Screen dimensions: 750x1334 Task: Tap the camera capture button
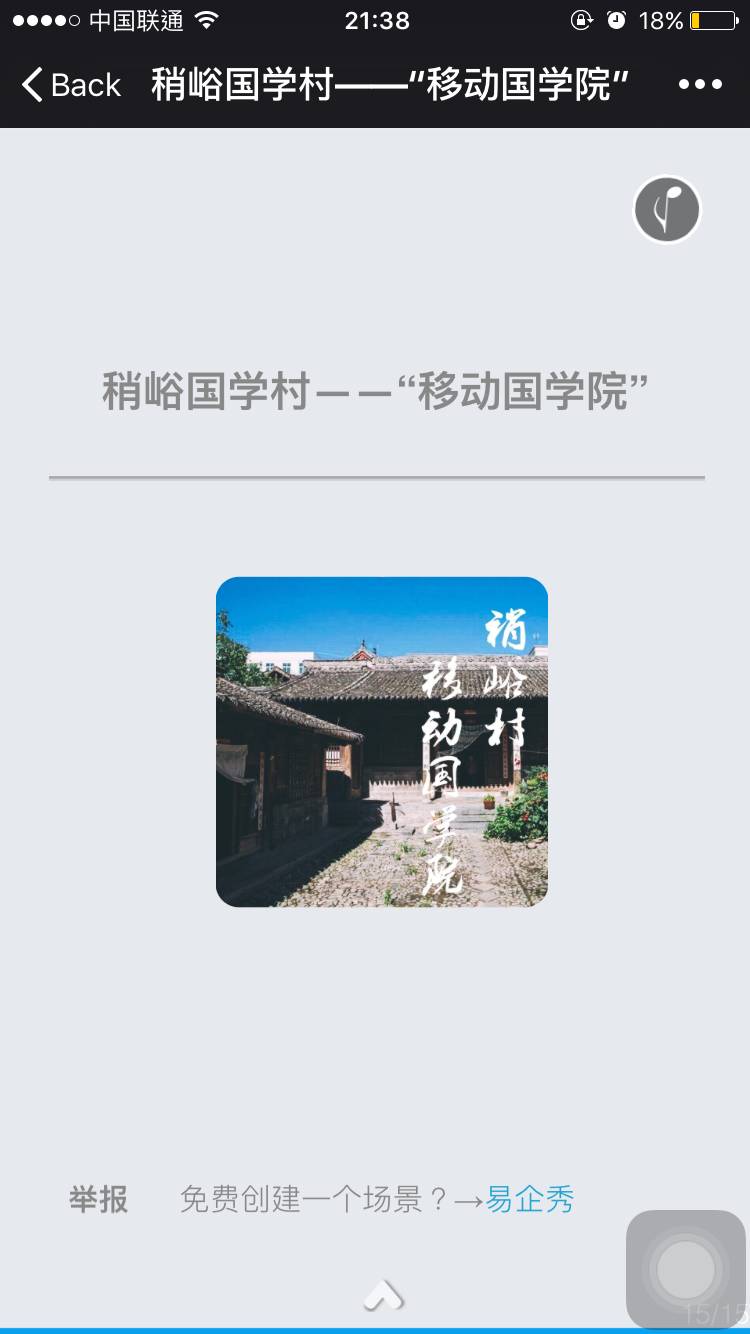[686, 1268]
